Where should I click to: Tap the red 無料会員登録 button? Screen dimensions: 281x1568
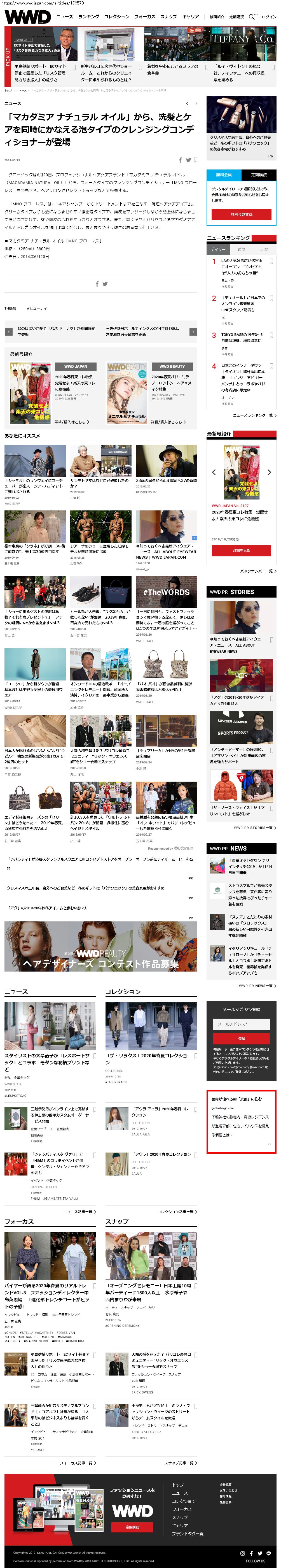[x=242, y=214]
